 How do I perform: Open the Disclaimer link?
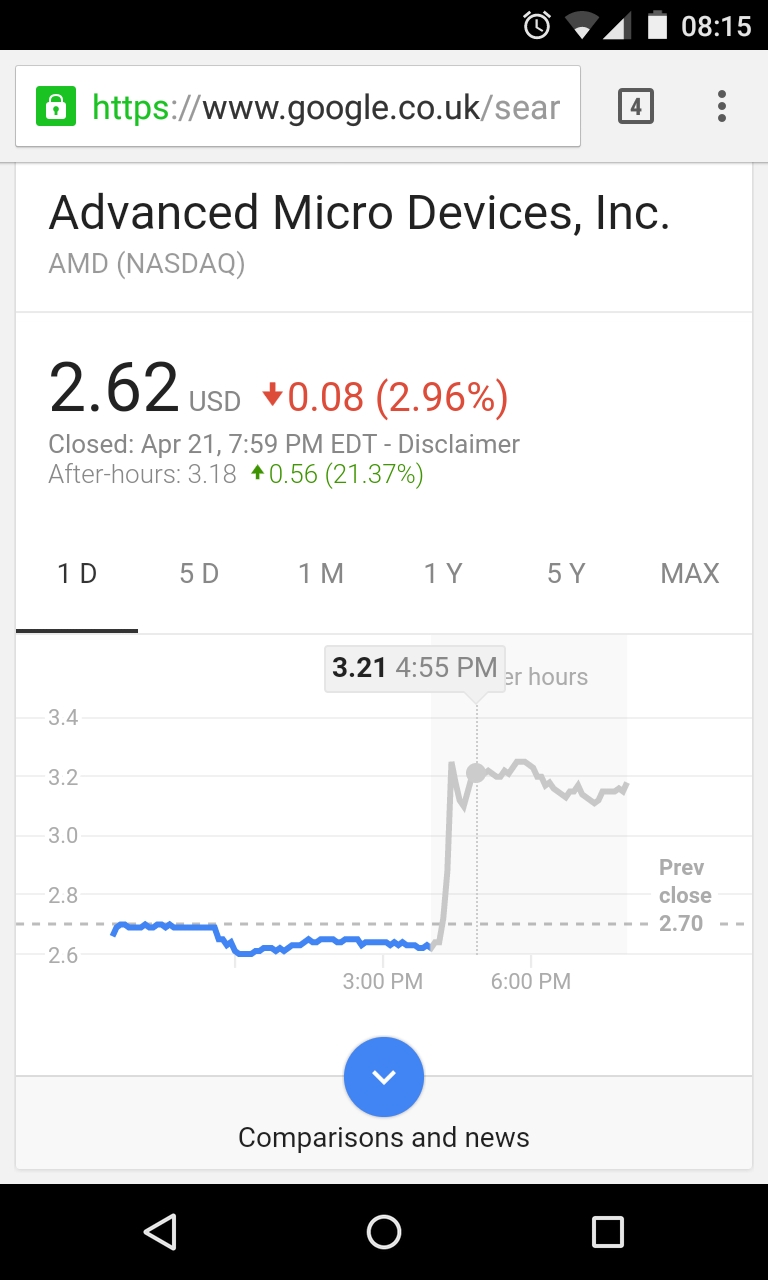coord(459,444)
